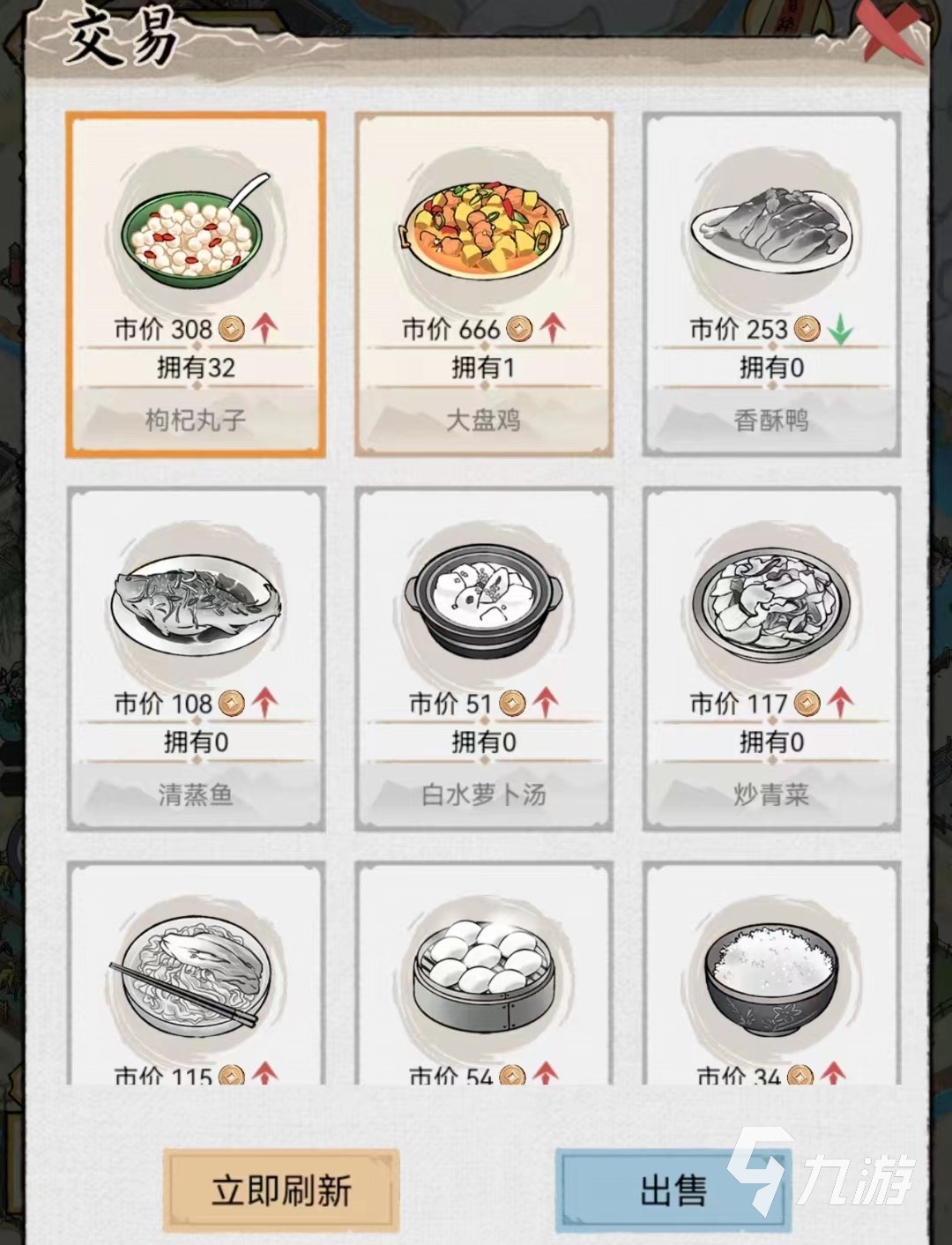The width and height of the screenshot is (952, 1245).
Task: Select the 白水萝卜汤 dish card
Action: click(483, 659)
